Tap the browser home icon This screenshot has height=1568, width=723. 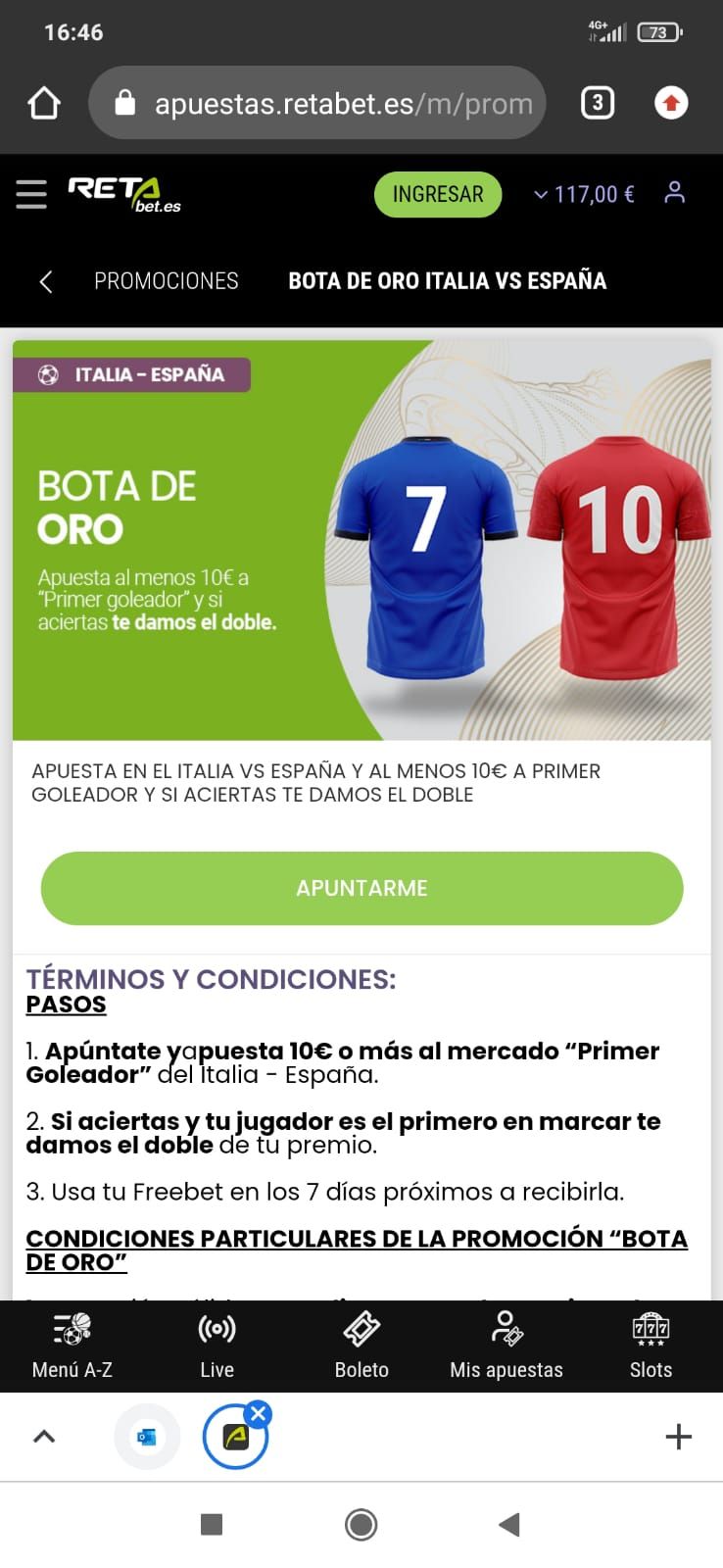[x=43, y=103]
